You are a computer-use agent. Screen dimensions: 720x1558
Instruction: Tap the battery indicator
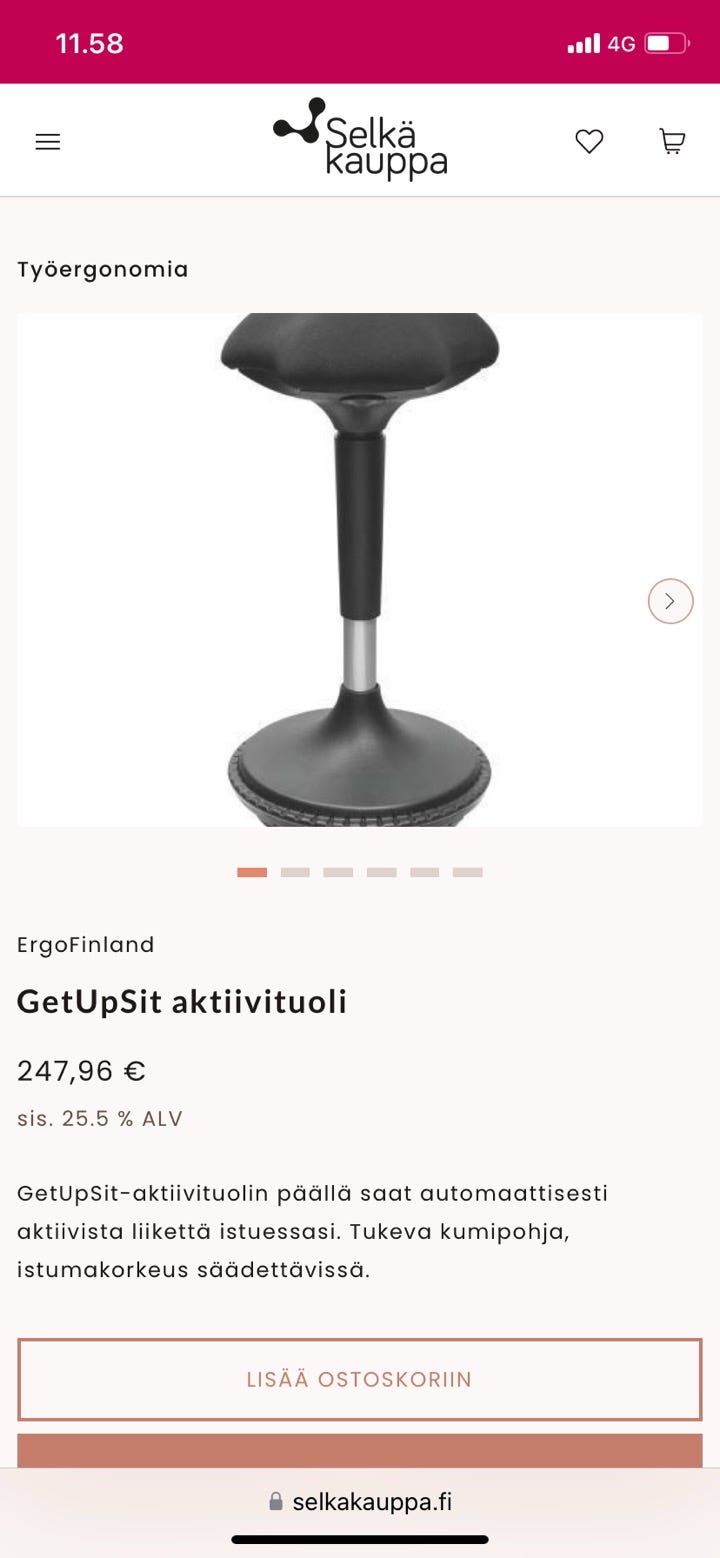[x=669, y=43]
